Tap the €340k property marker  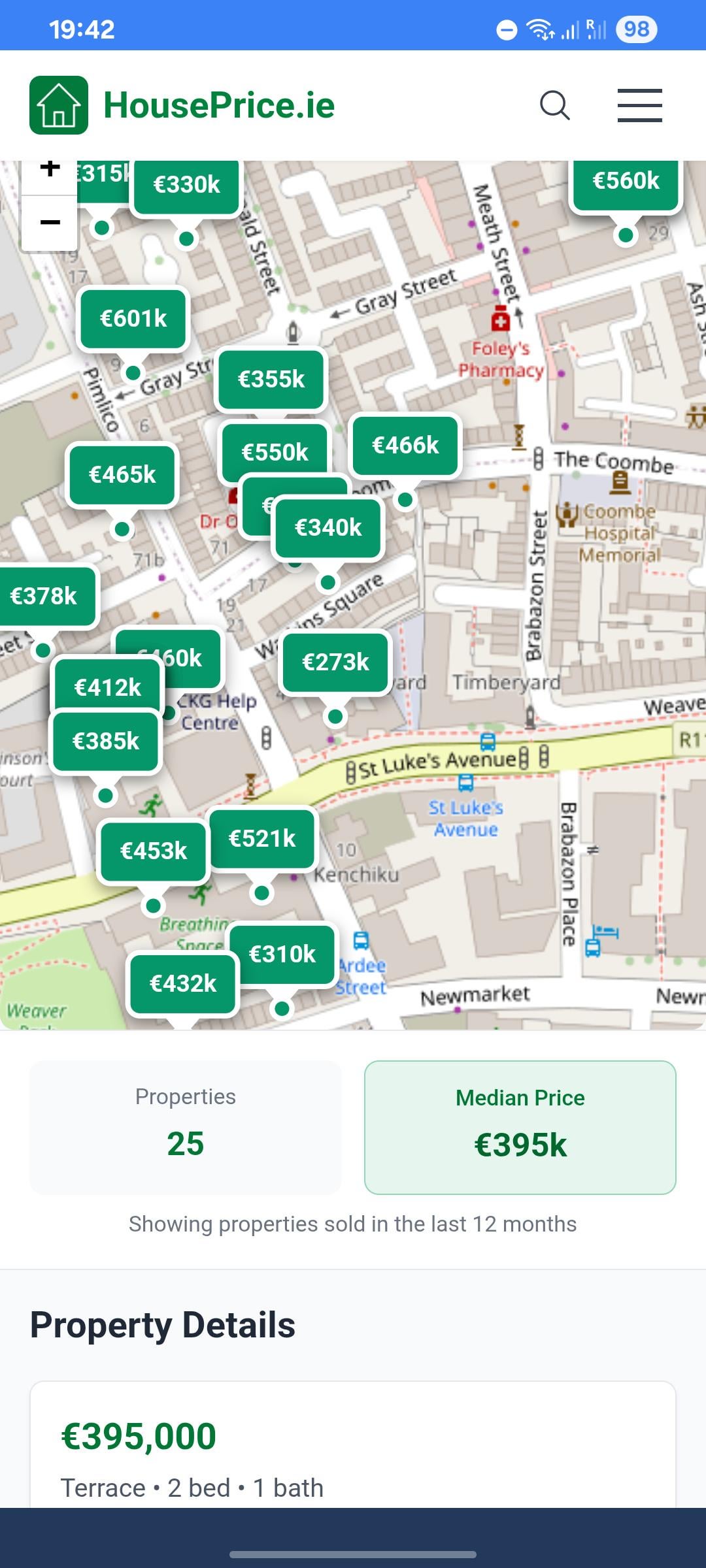pos(328,528)
